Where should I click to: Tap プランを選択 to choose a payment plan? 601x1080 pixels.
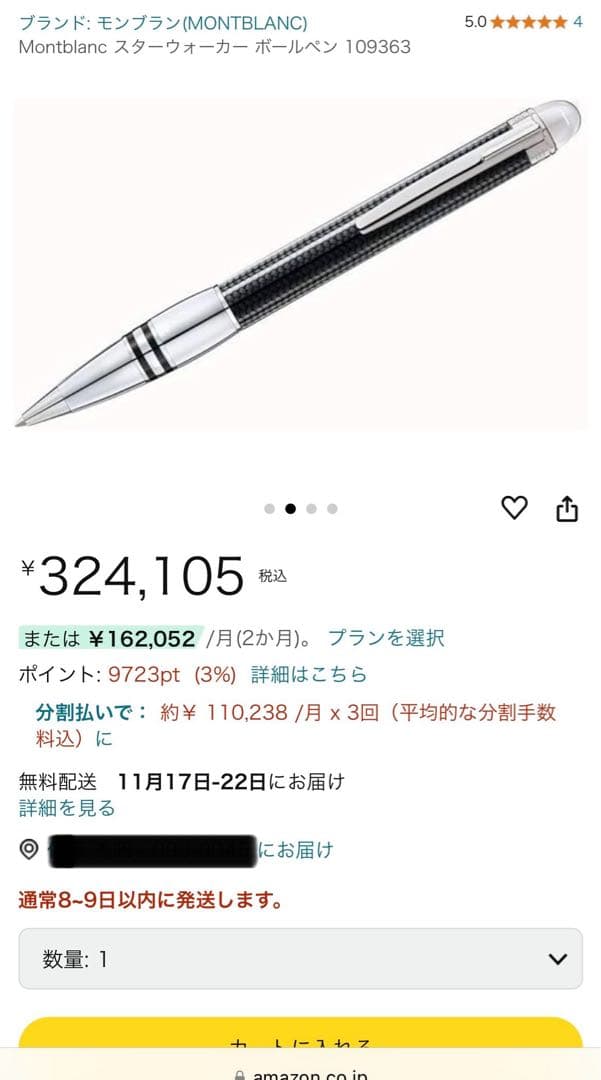coord(386,638)
